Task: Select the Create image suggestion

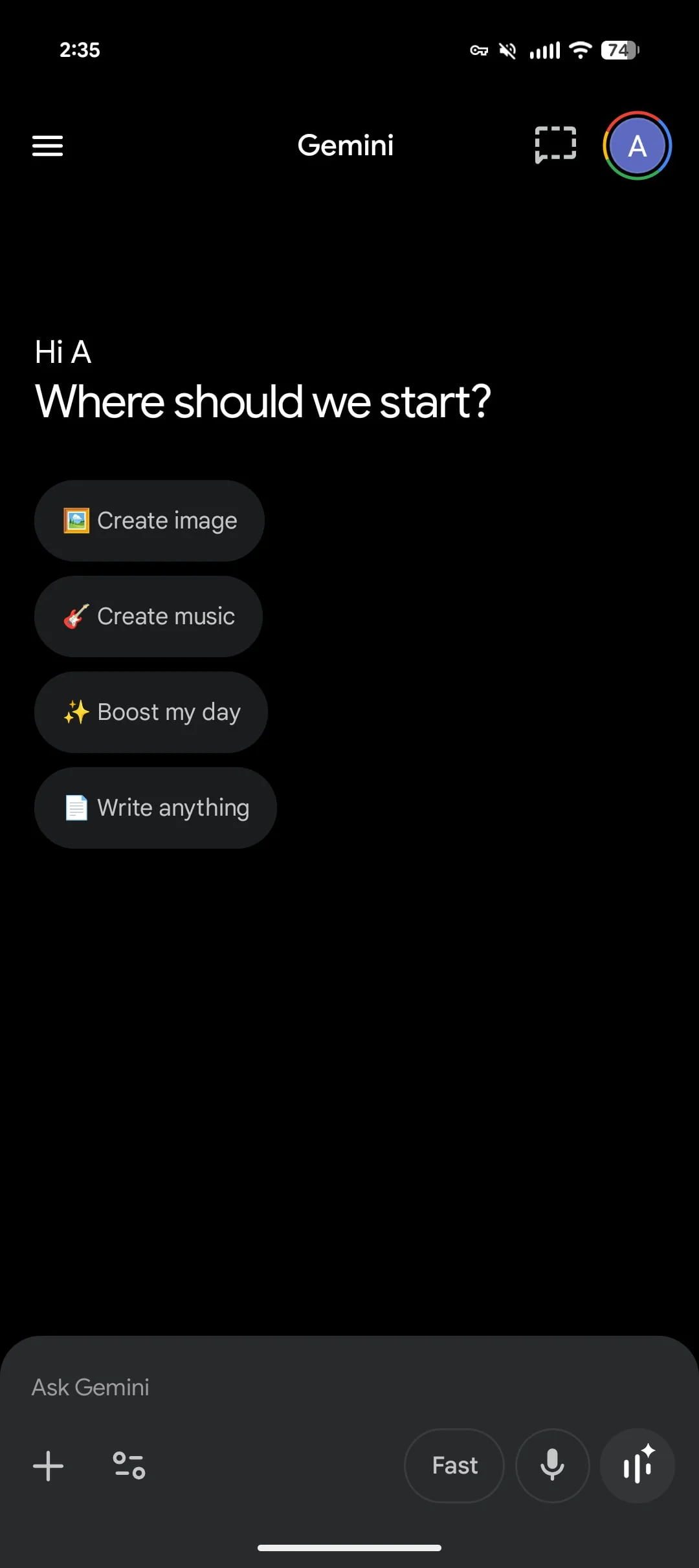Action: [x=150, y=521]
